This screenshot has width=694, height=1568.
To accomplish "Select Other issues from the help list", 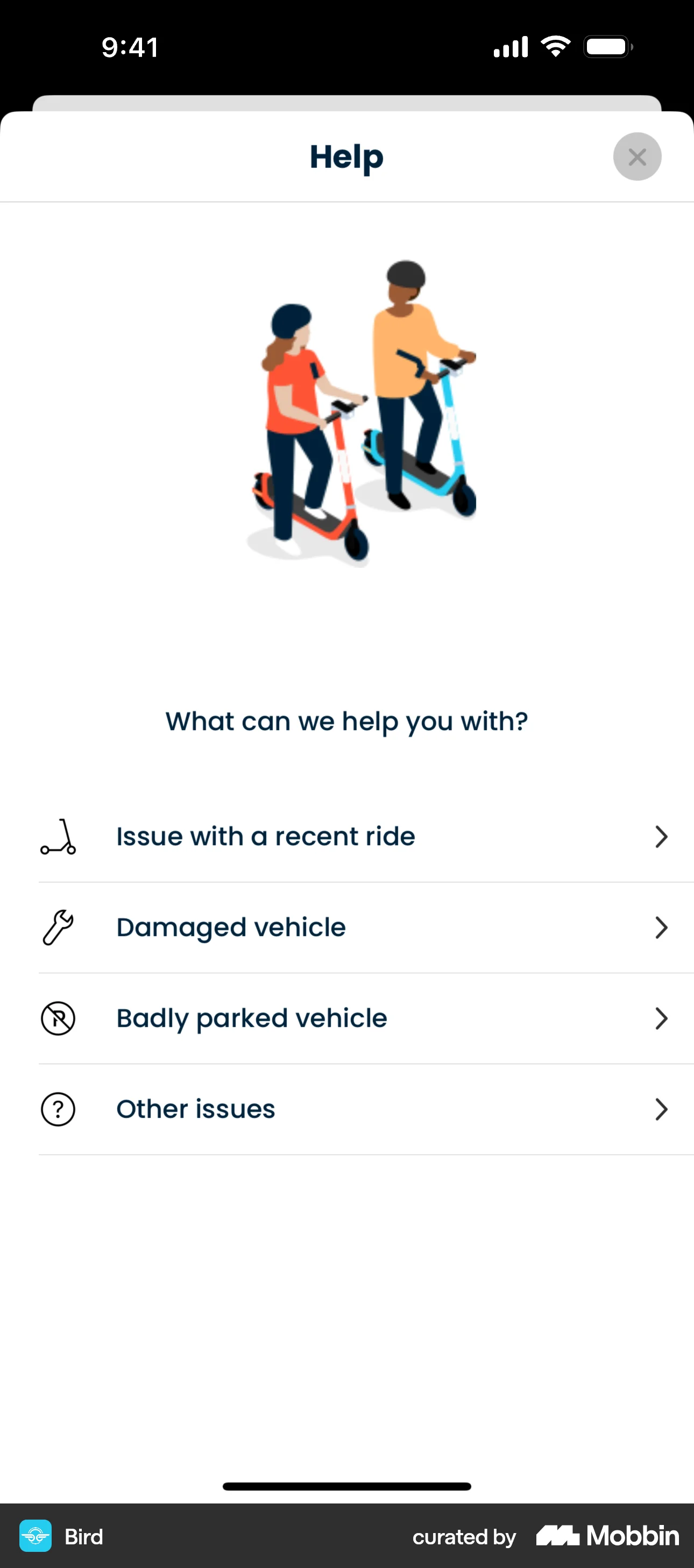I will tap(195, 1109).
